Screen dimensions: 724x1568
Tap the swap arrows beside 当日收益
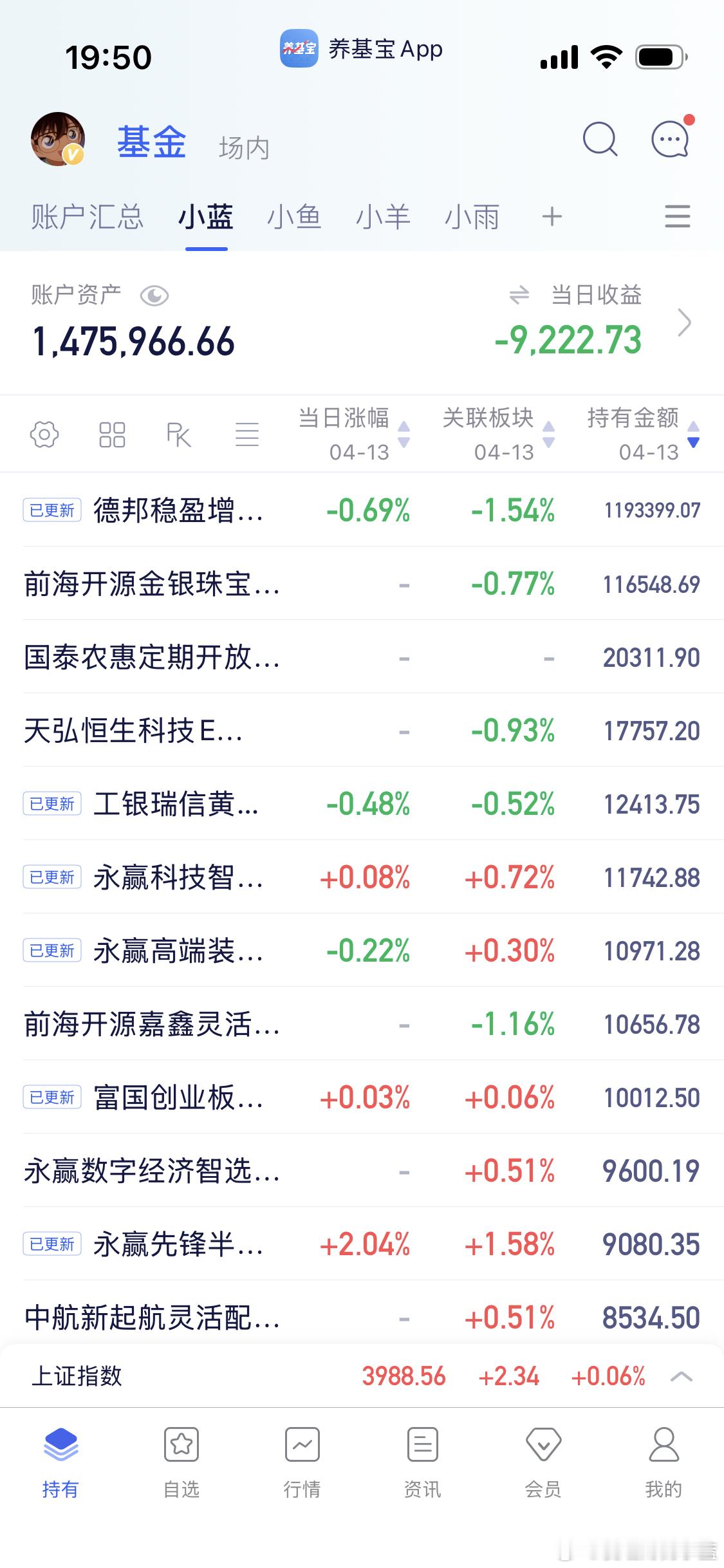click(519, 295)
